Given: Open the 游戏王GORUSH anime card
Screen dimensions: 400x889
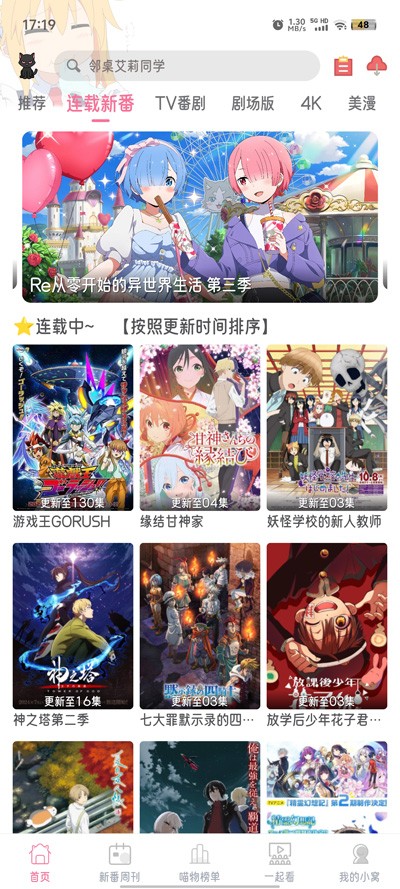Looking at the screenshot, I should (73, 437).
